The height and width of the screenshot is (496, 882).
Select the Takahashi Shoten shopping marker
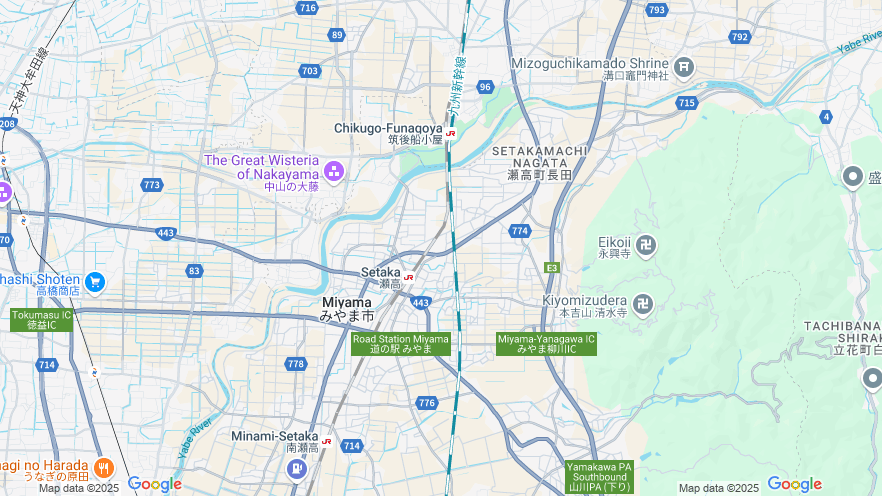[x=95, y=282]
